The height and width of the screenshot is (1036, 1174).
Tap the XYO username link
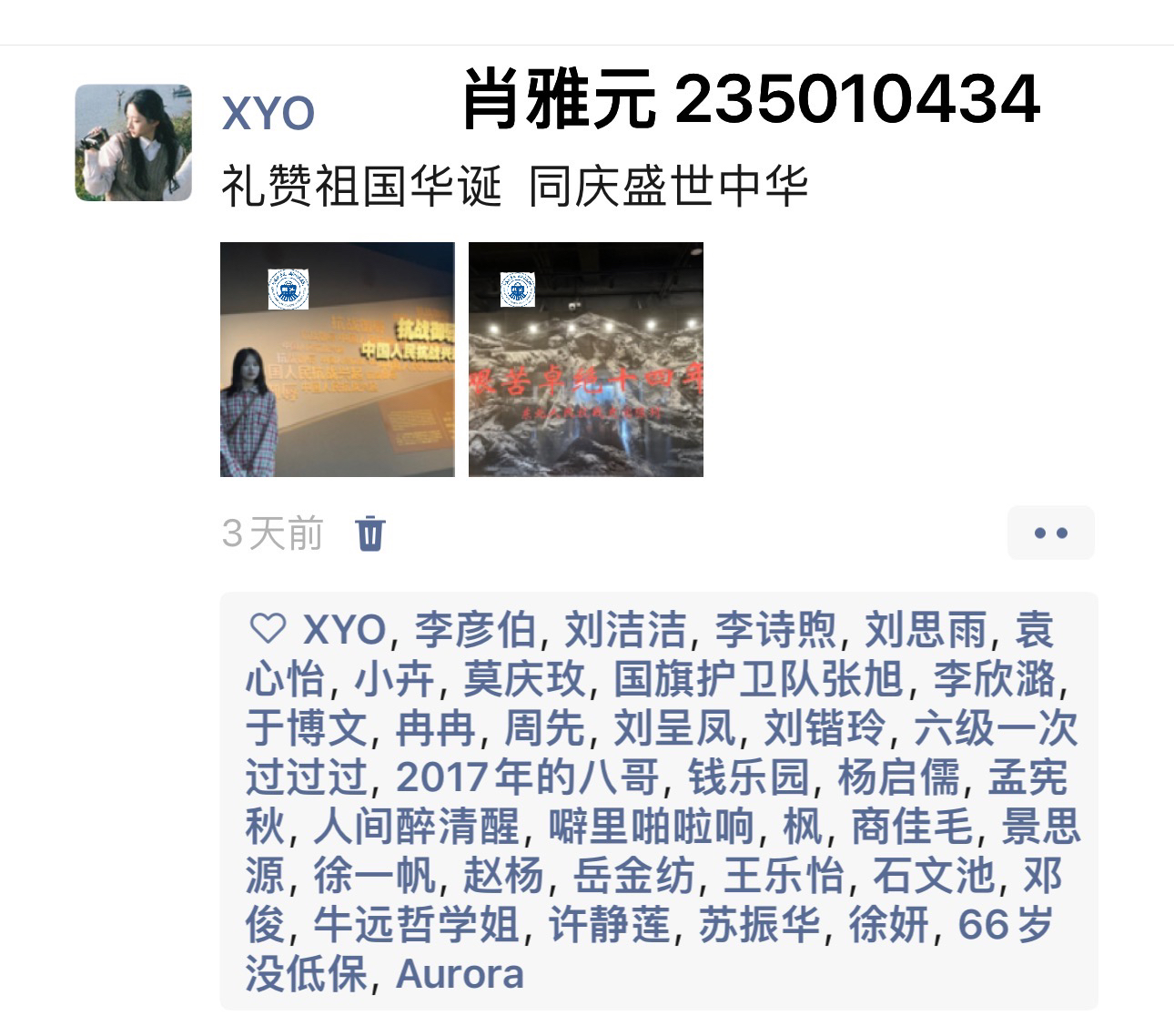(x=268, y=115)
